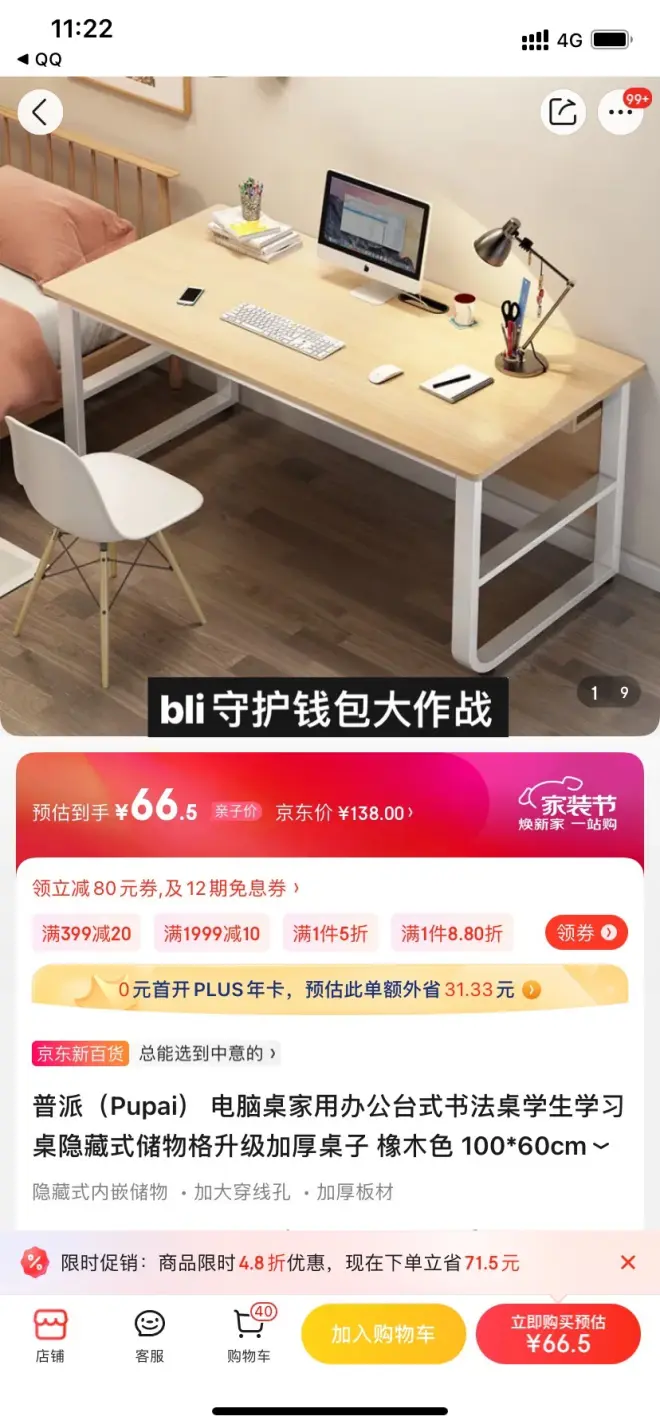
Task: Open the PLUS年卡 savings banner
Action: tap(330, 990)
